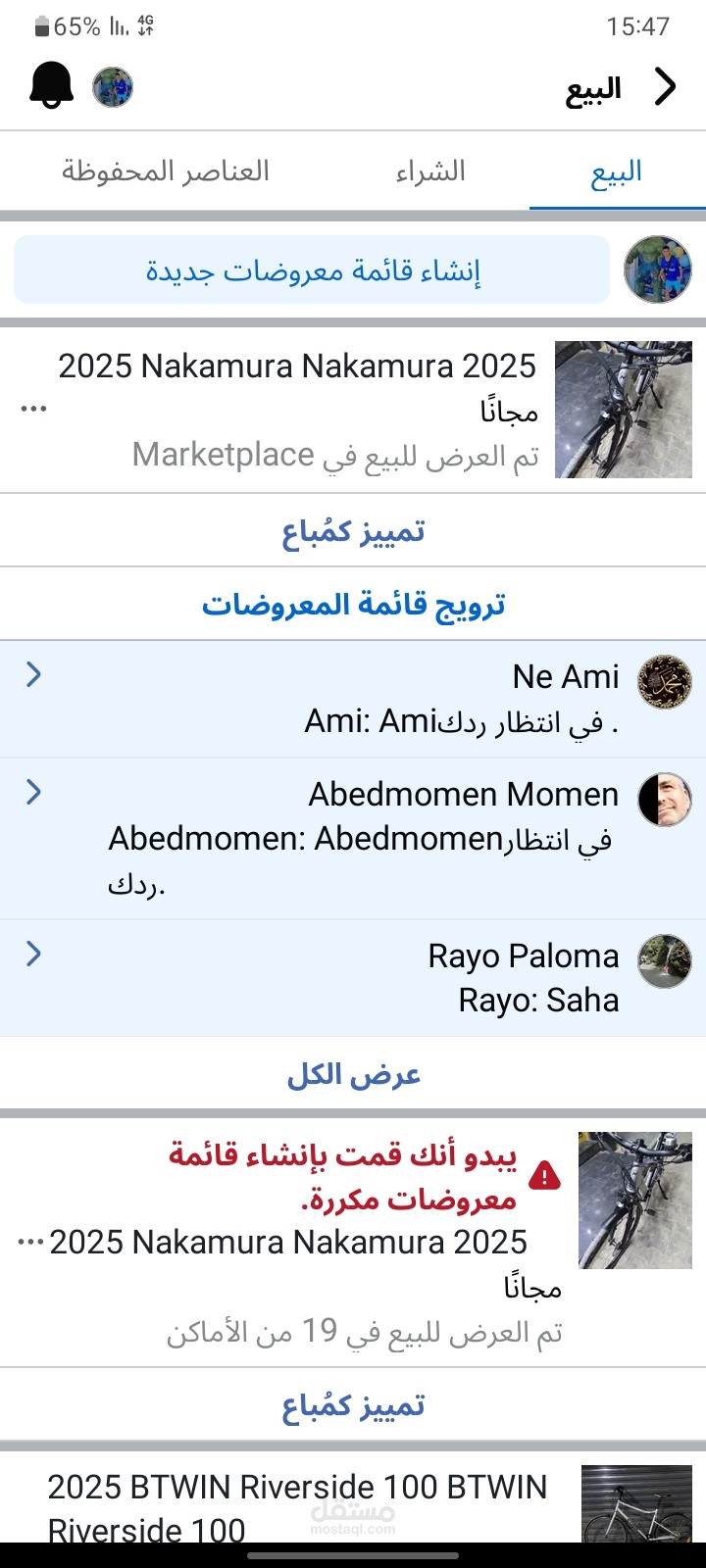Open the three-dot menu on the Nakamura listing
The height and width of the screenshot is (1568, 706).
coord(30,409)
